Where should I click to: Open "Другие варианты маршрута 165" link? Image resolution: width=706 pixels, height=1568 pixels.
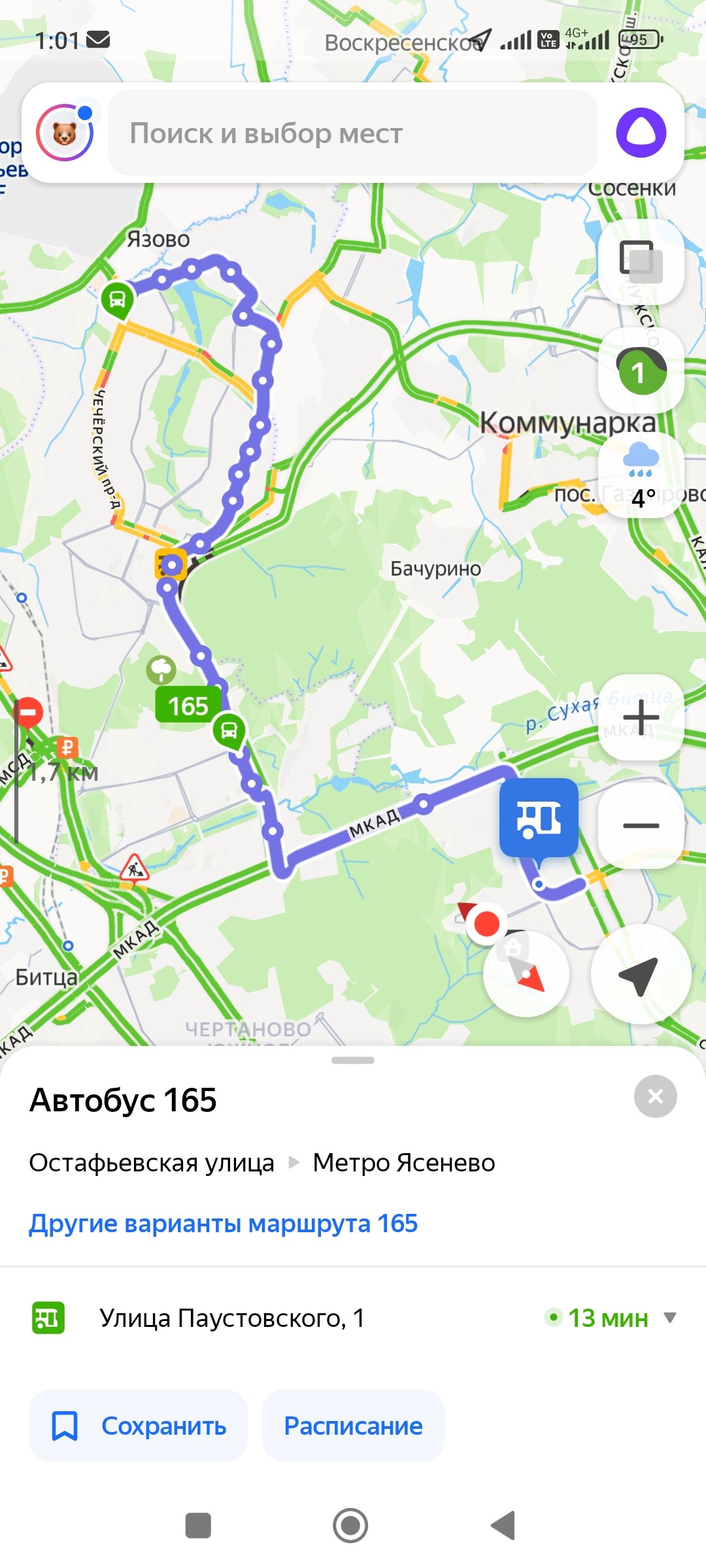click(x=223, y=1223)
